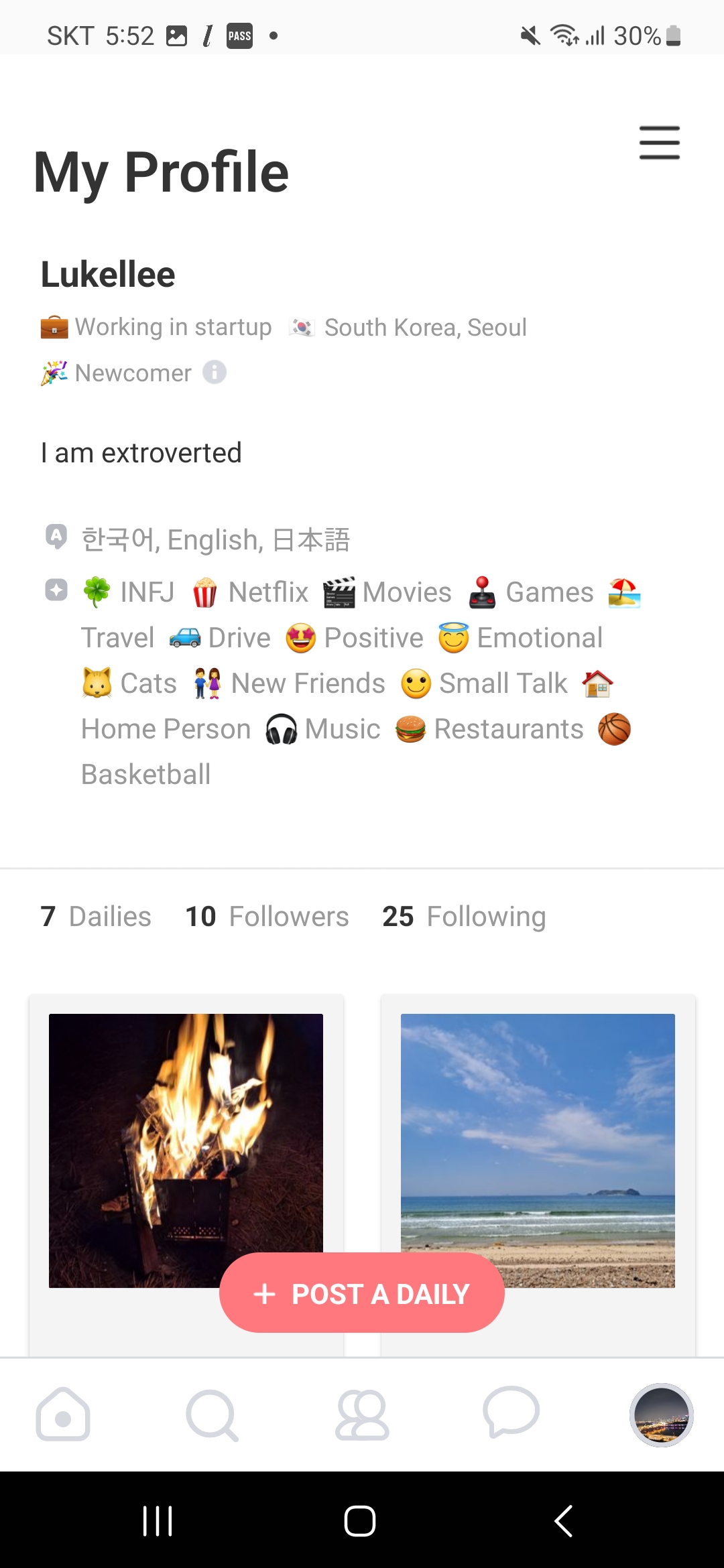
Task: Switch to My Profile screen title
Action: (x=161, y=172)
